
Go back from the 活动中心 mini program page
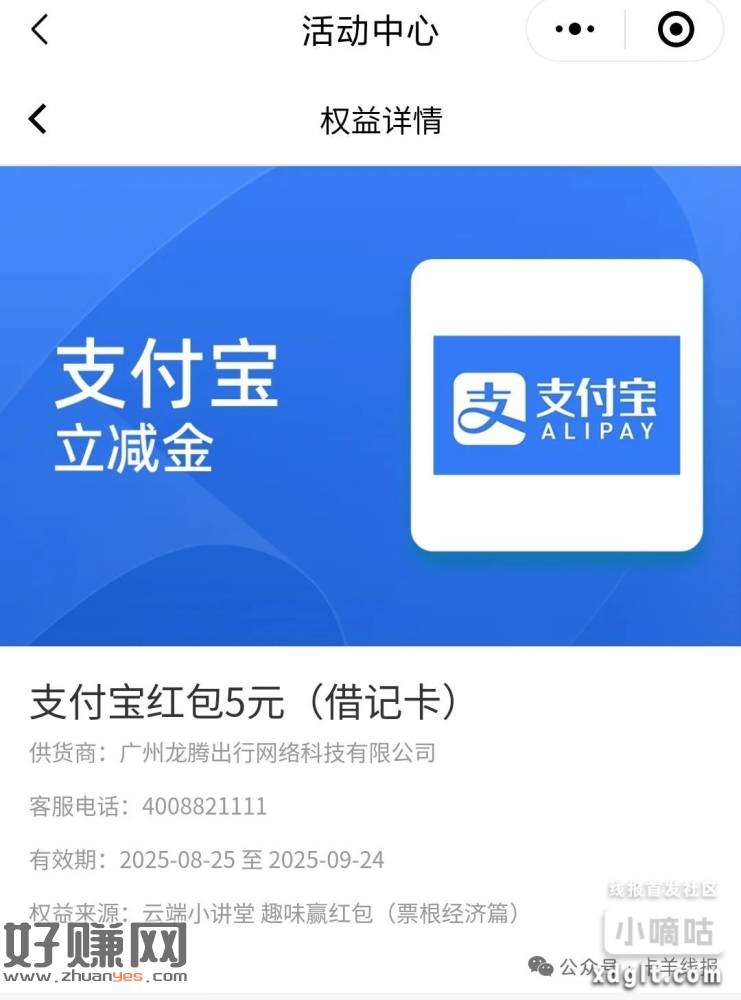39,30
